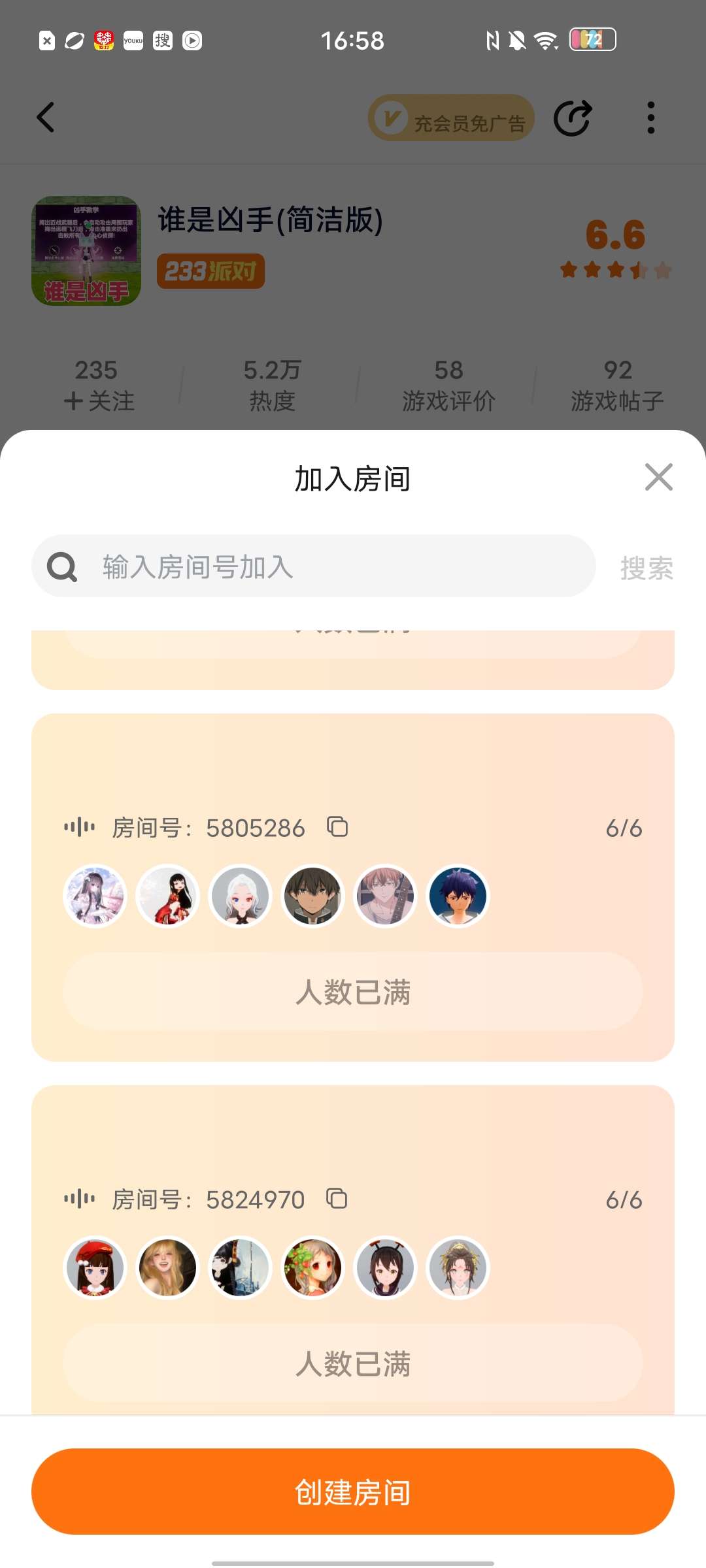Tap 创建房间 to create a room
The image size is (706, 1568).
(x=353, y=1492)
